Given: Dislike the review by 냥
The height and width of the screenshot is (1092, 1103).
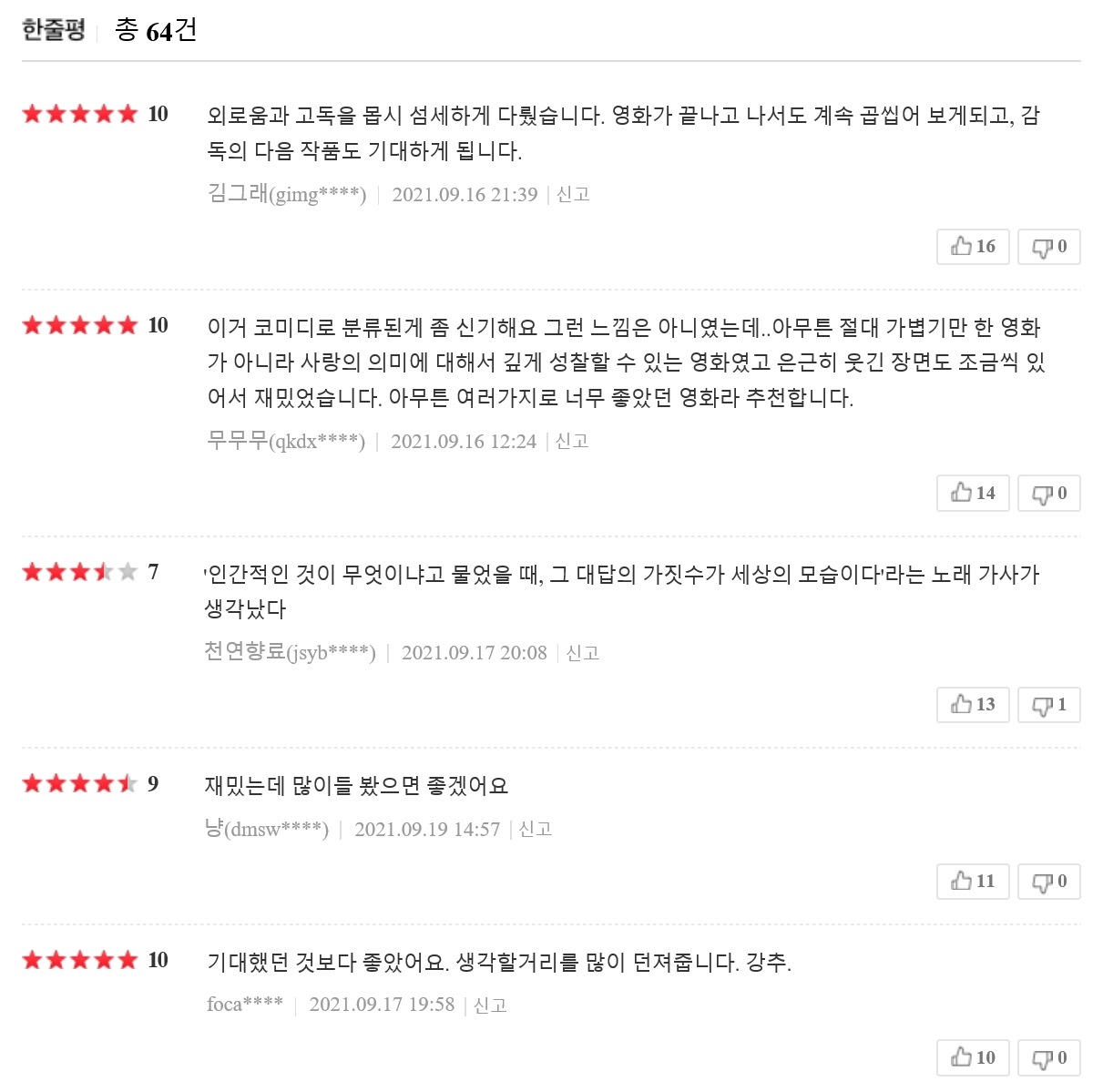Looking at the screenshot, I should tap(1048, 882).
